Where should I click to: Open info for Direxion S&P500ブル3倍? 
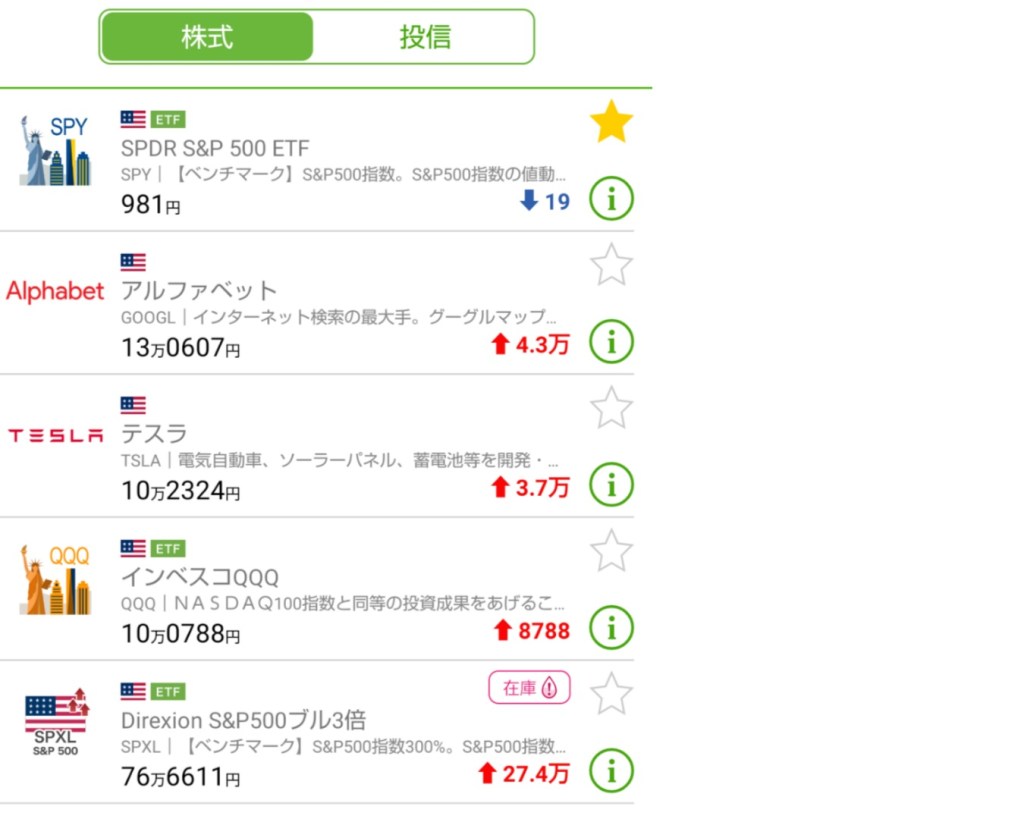(x=611, y=771)
